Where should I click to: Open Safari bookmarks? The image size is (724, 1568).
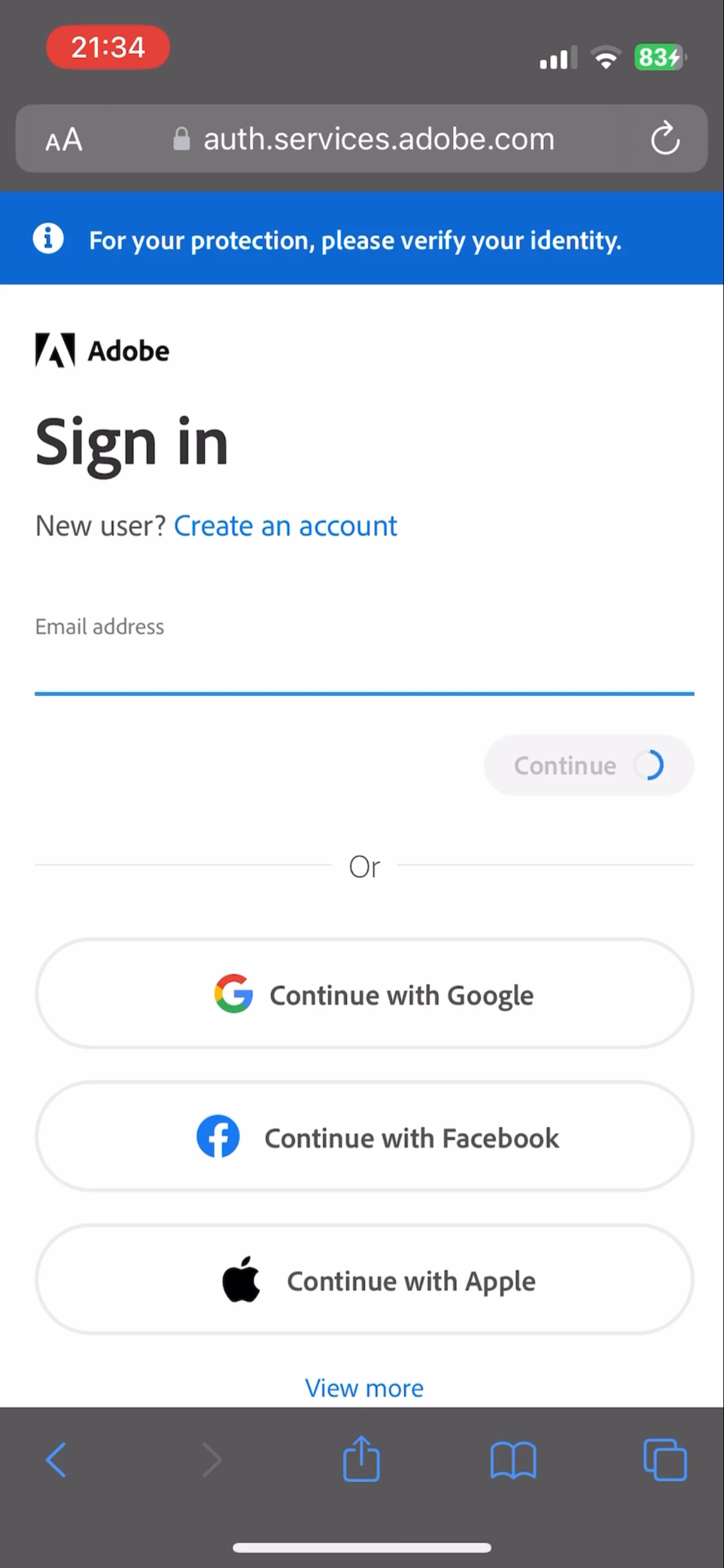513,1460
